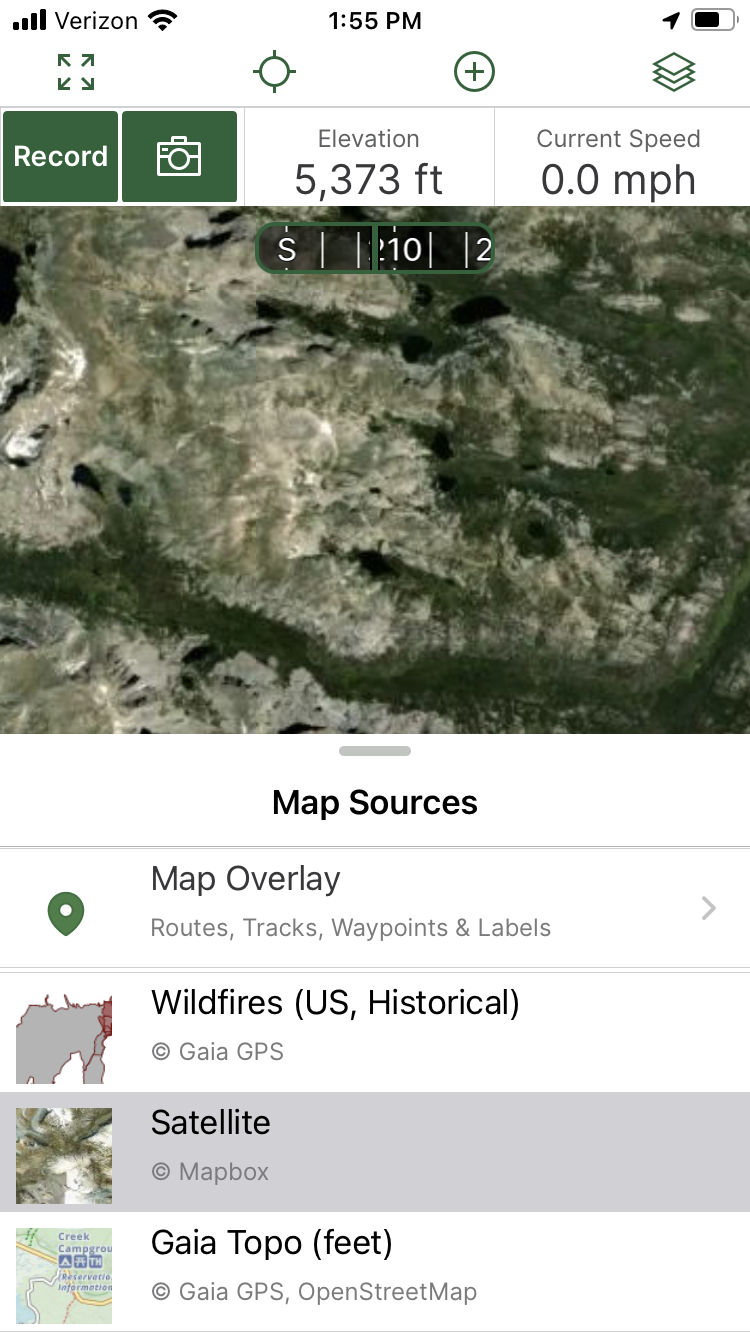The height and width of the screenshot is (1334, 750).
Task: Open the map layers icon
Action: [673, 72]
